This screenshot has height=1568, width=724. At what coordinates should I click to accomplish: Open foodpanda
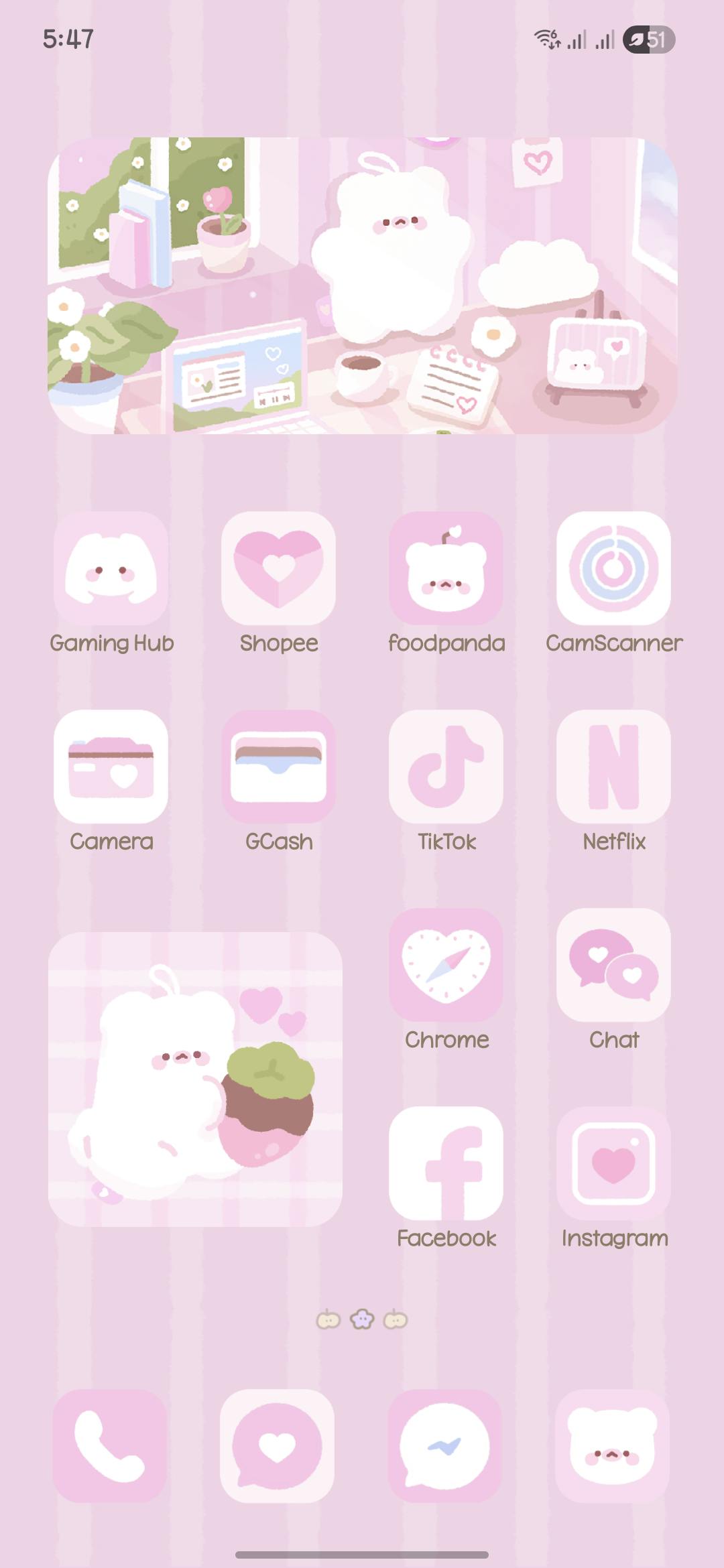pos(446,568)
